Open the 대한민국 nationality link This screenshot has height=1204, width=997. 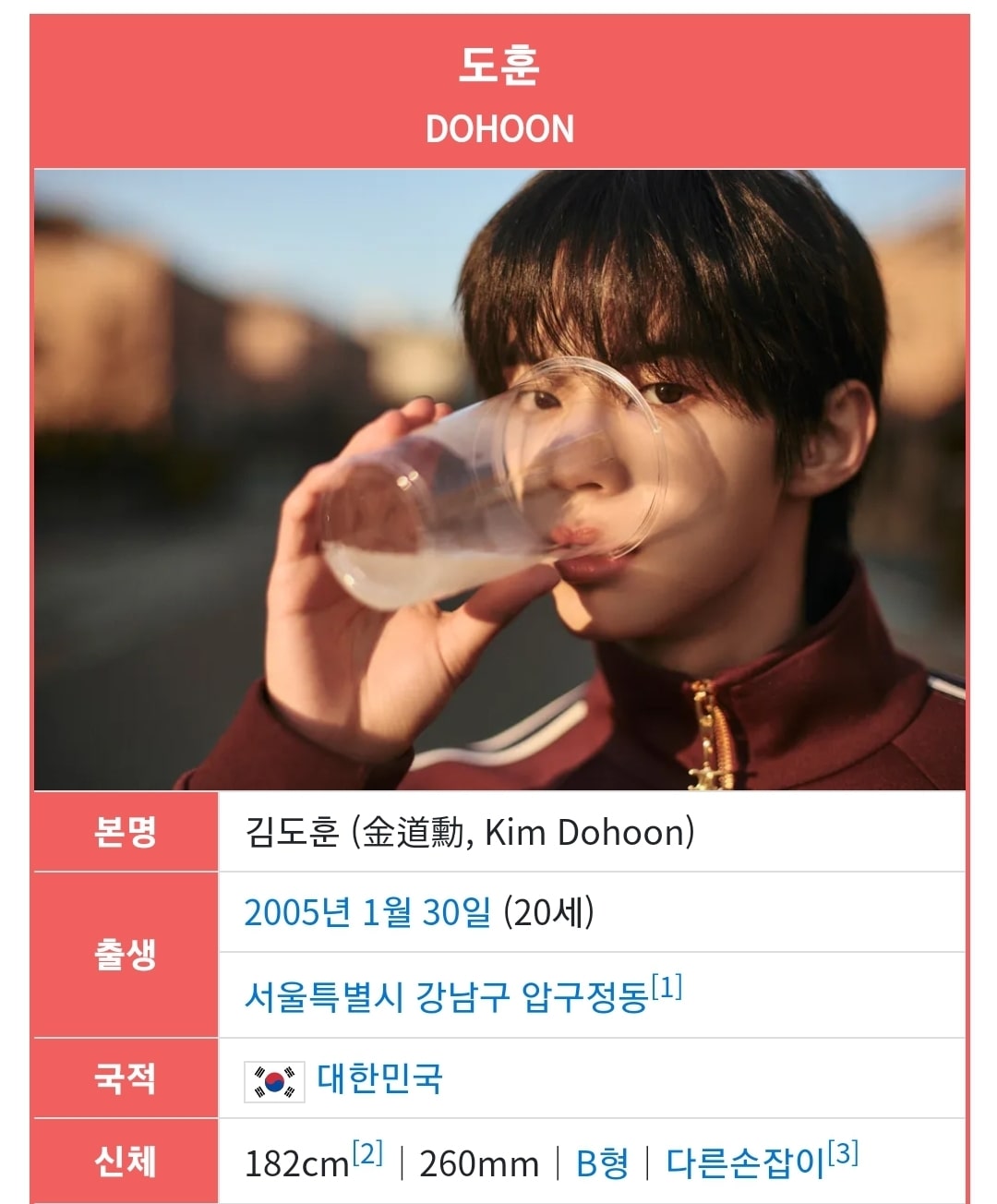379,1078
